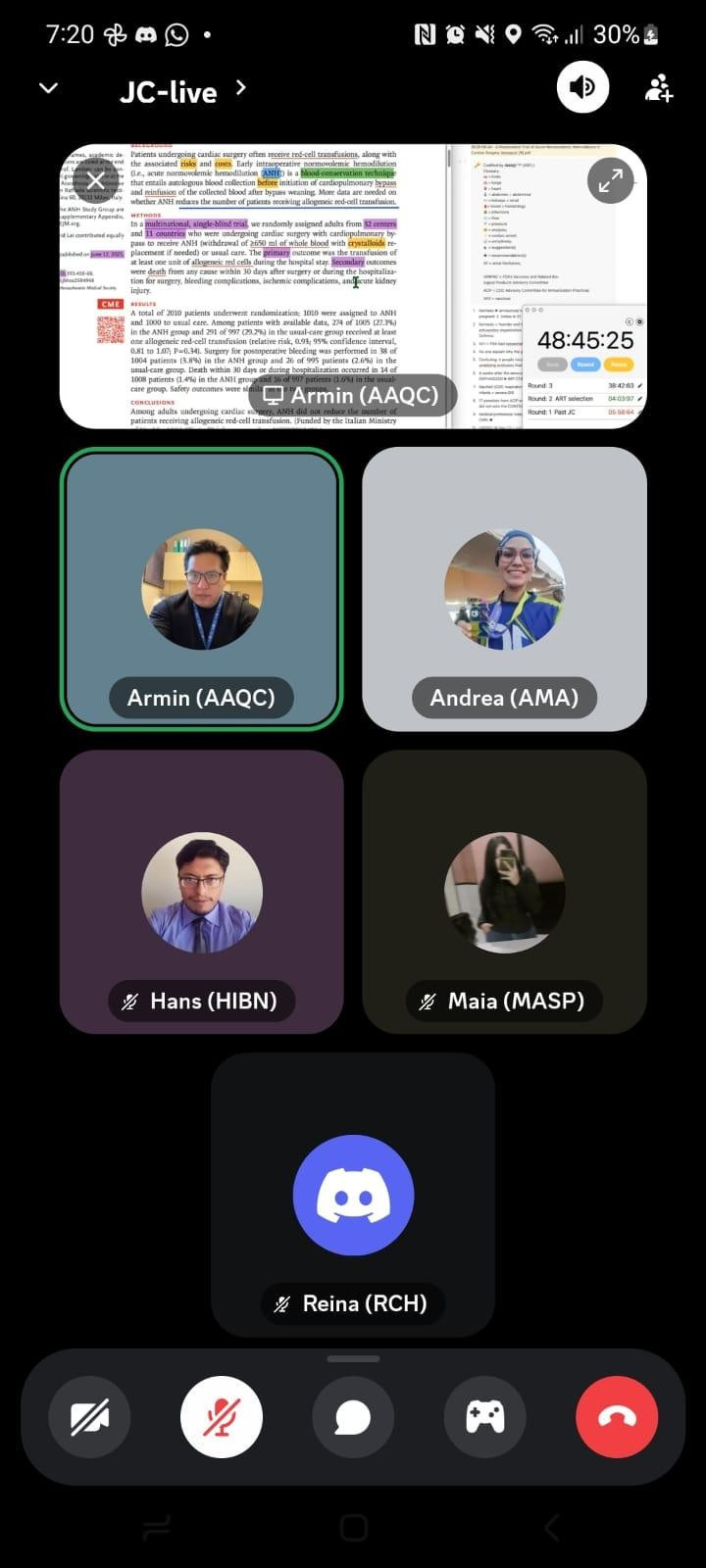Minimize the voice call view
706x1568 pixels.
click(48, 89)
